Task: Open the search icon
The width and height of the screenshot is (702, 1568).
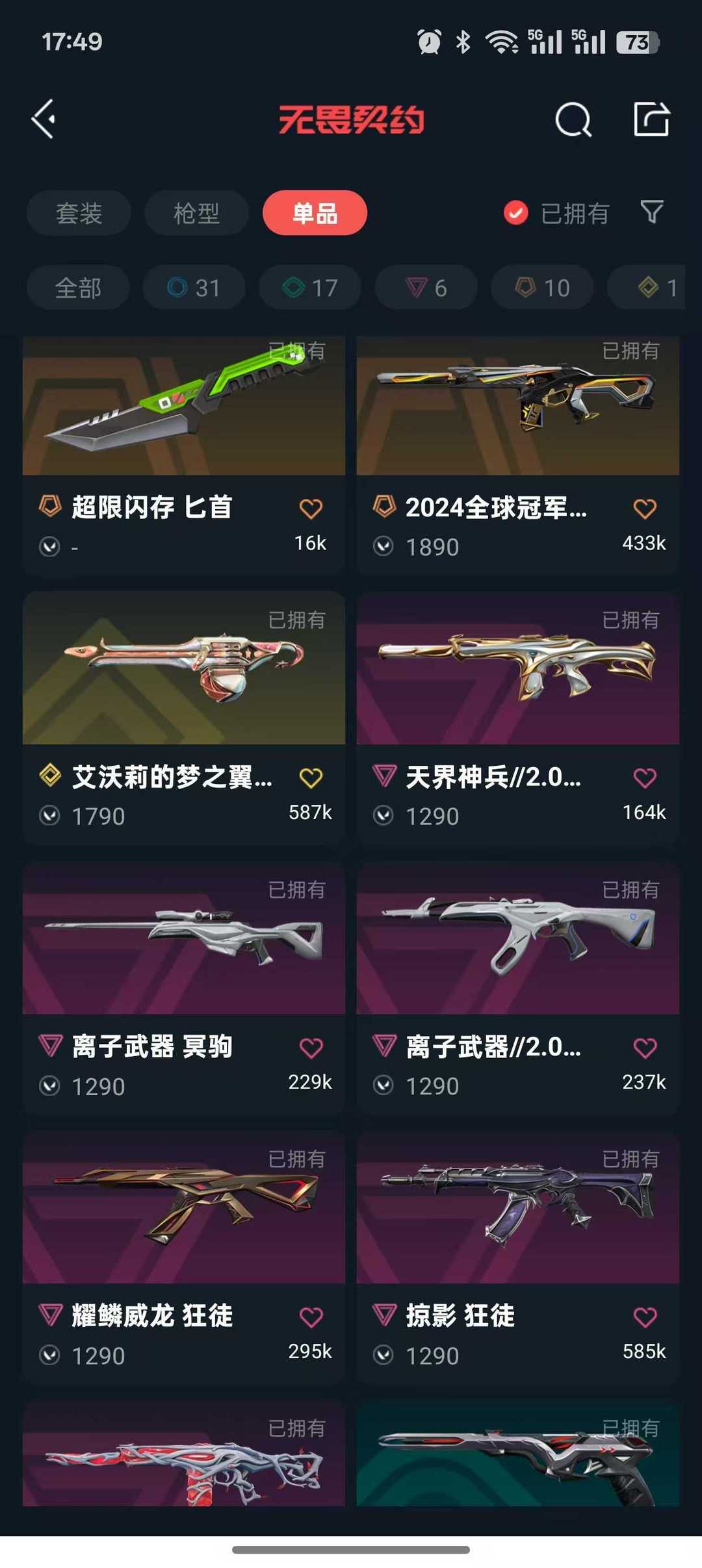Action: pyautogui.click(x=573, y=120)
